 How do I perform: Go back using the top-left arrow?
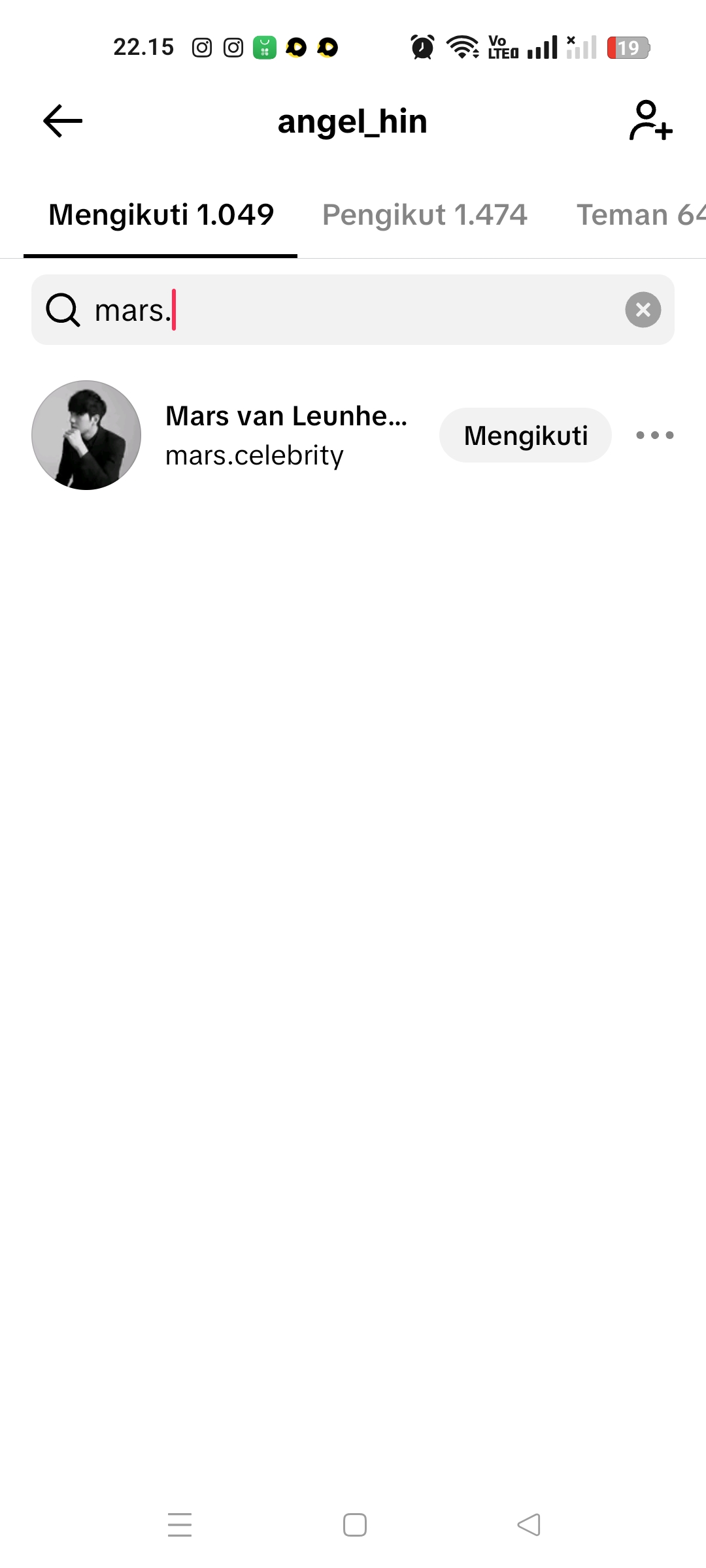[63, 122]
